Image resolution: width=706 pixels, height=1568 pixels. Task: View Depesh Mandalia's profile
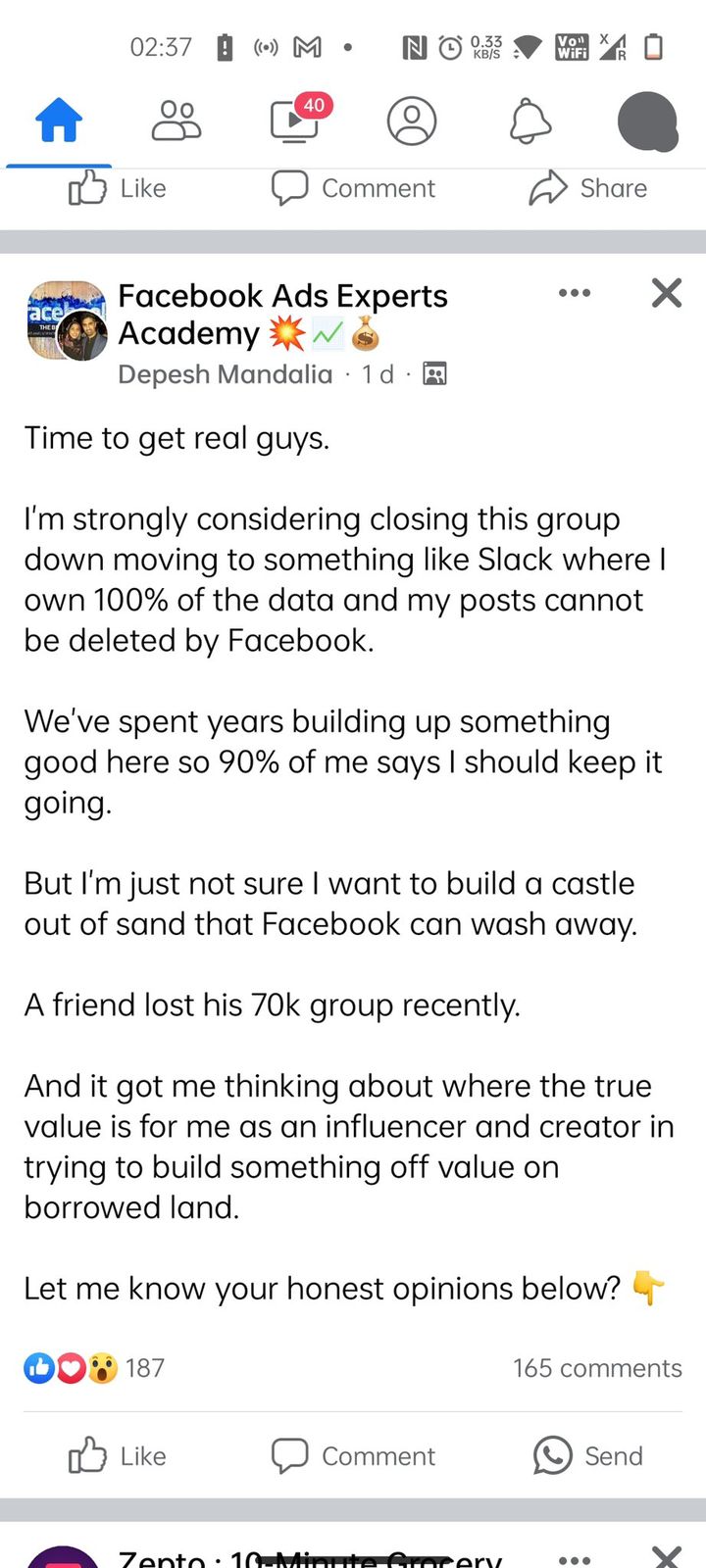pos(225,374)
